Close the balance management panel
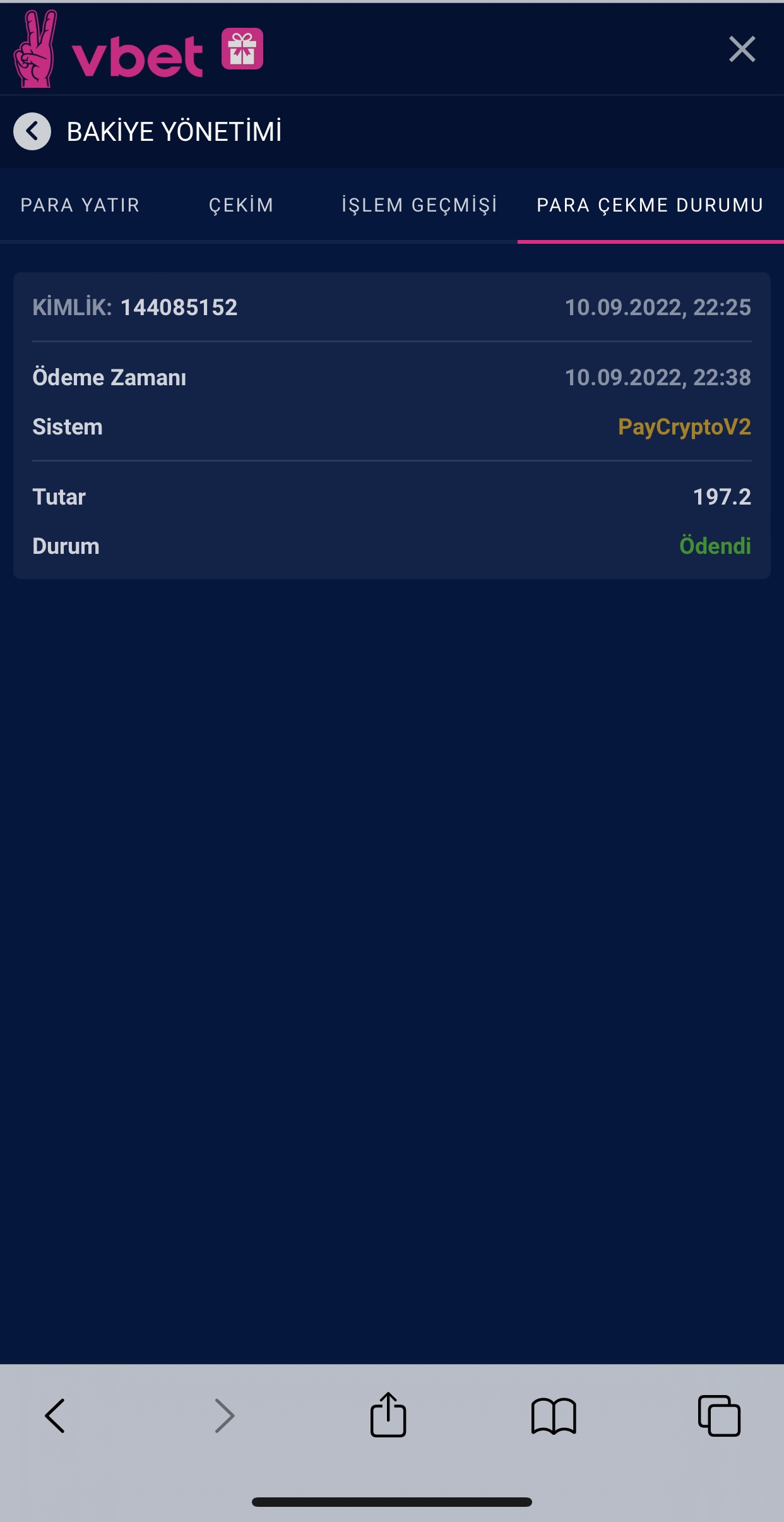784x1522 pixels. (x=742, y=49)
